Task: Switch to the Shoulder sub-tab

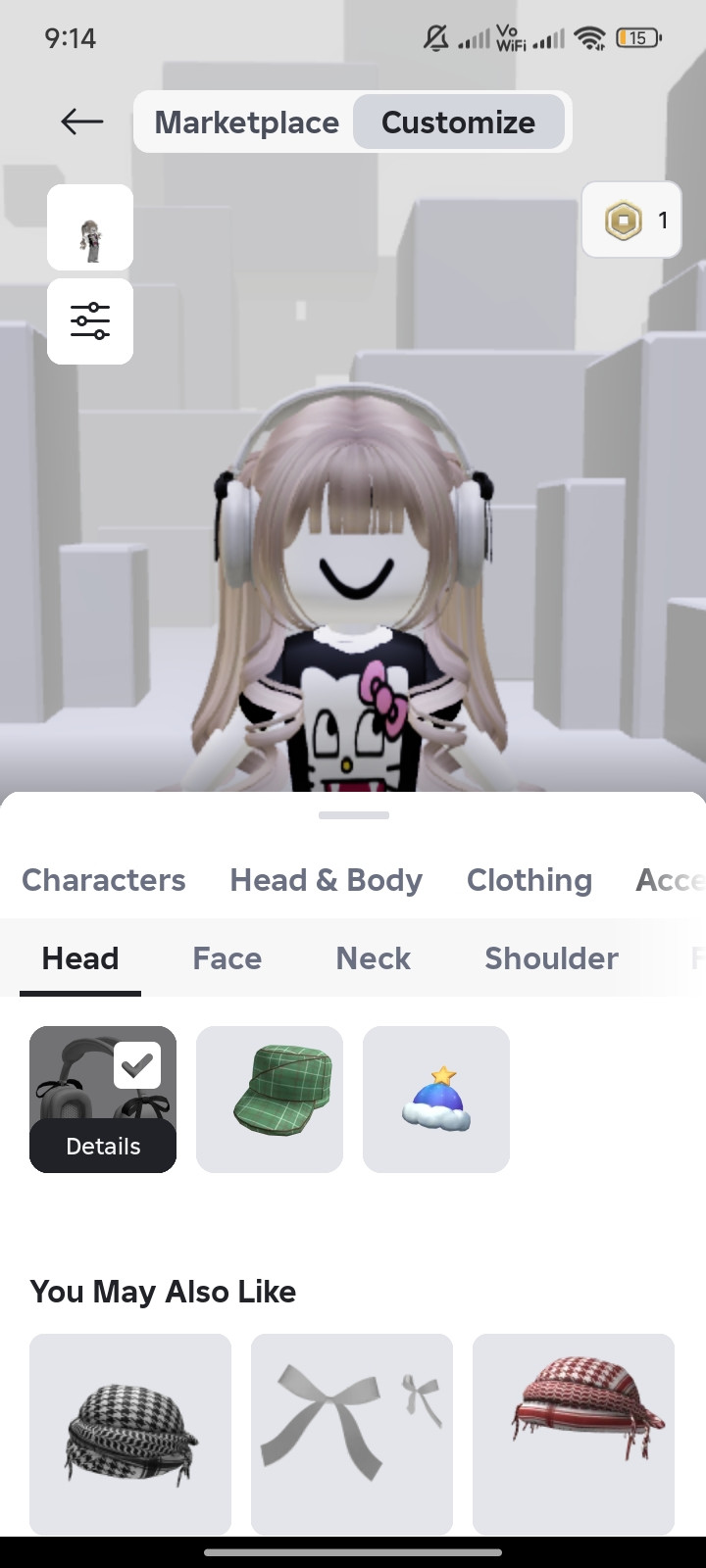Action: [x=552, y=957]
